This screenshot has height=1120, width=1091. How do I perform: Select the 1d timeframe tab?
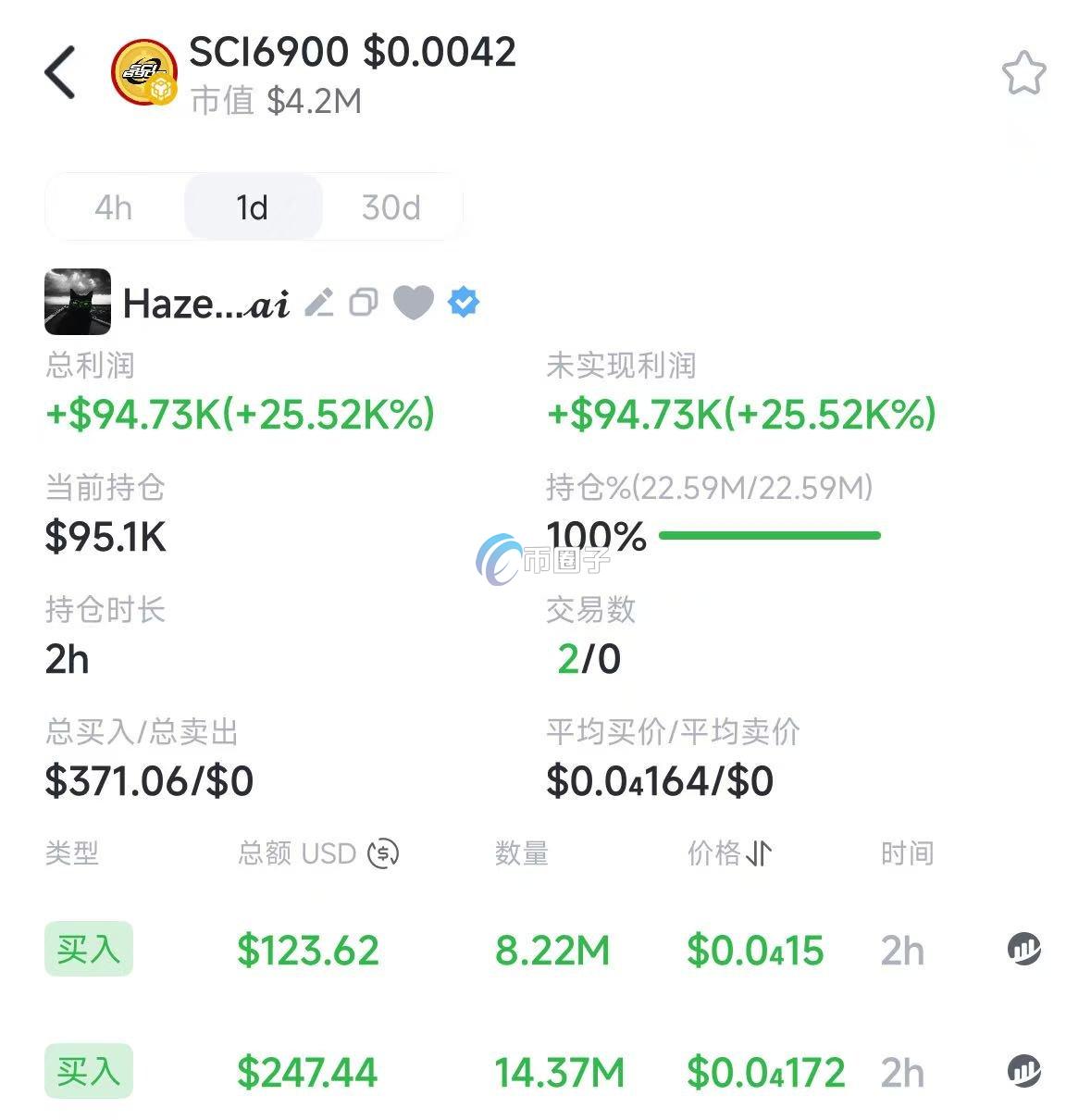(253, 207)
